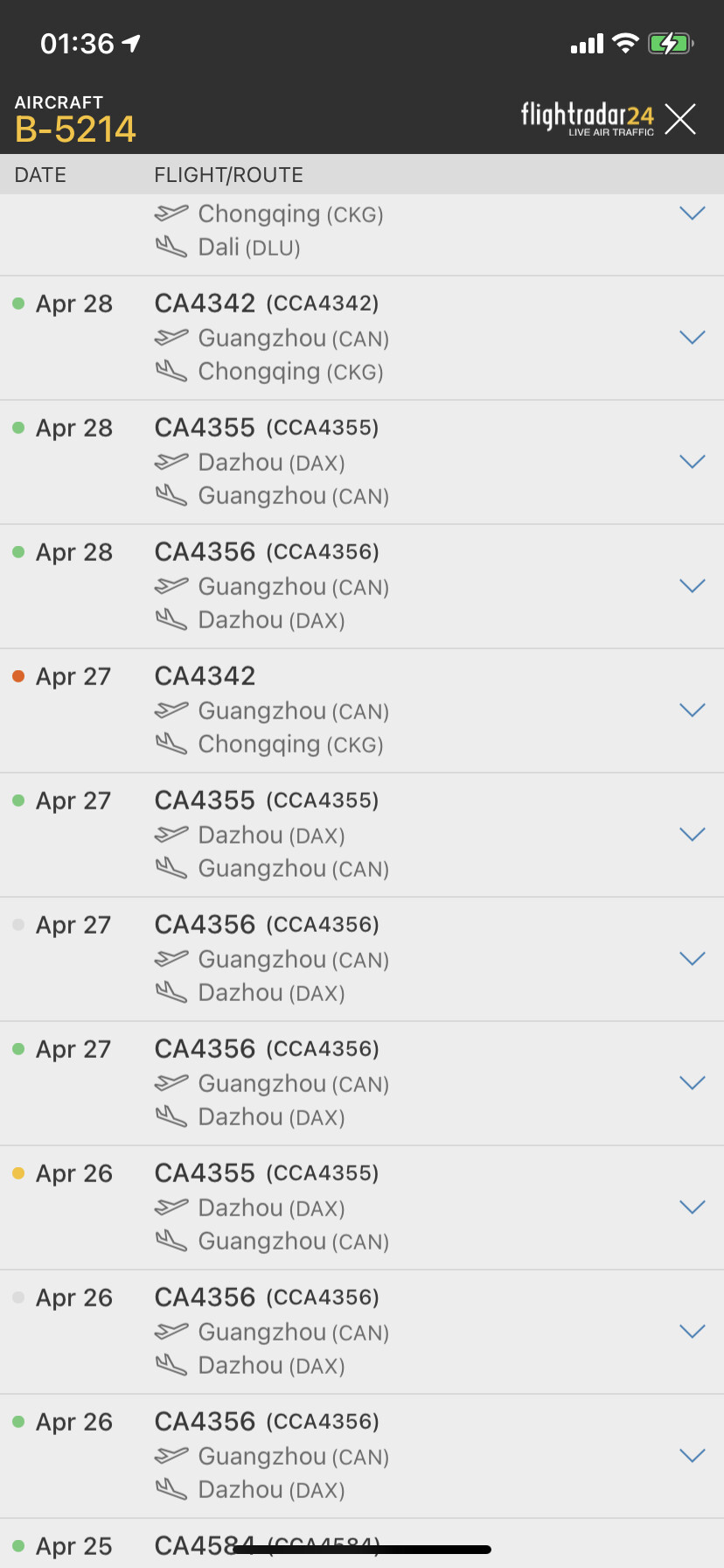
Task: Expand Apr 28 CA4355 Dazhou to Guangzhou
Action: tap(692, 462)
